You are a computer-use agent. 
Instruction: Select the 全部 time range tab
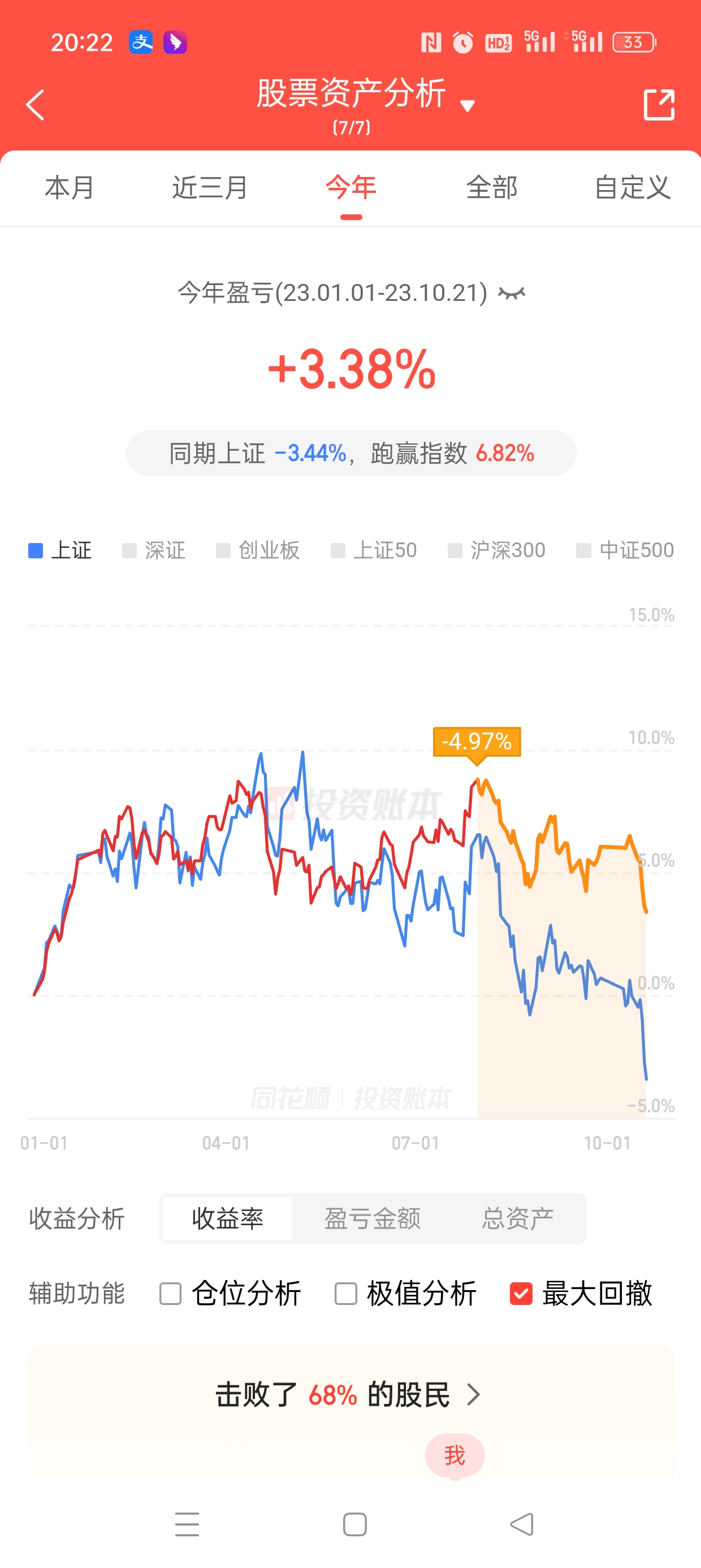(492, 187)
